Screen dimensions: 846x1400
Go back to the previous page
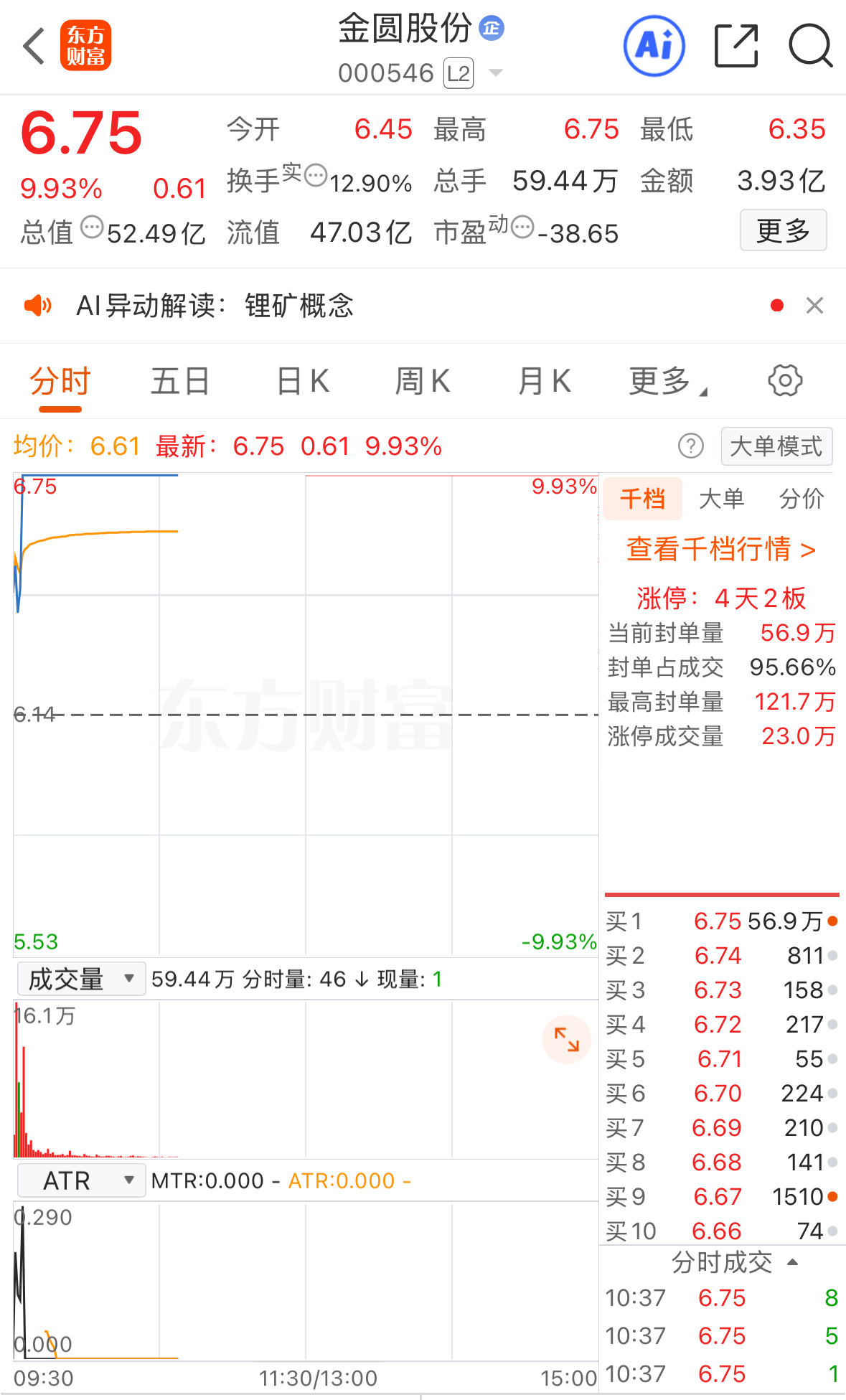(34, 47)
